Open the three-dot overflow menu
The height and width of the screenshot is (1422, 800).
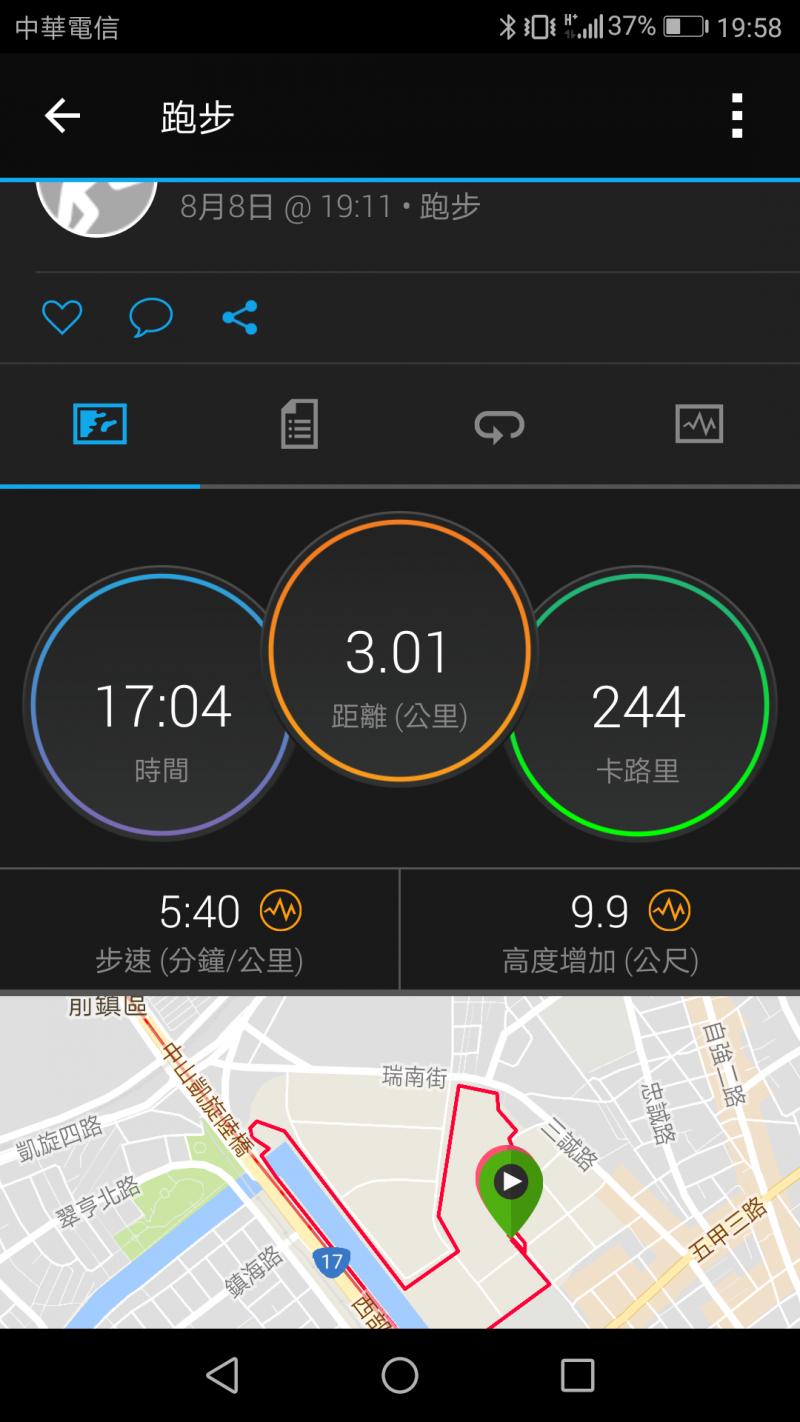(737, 117)
